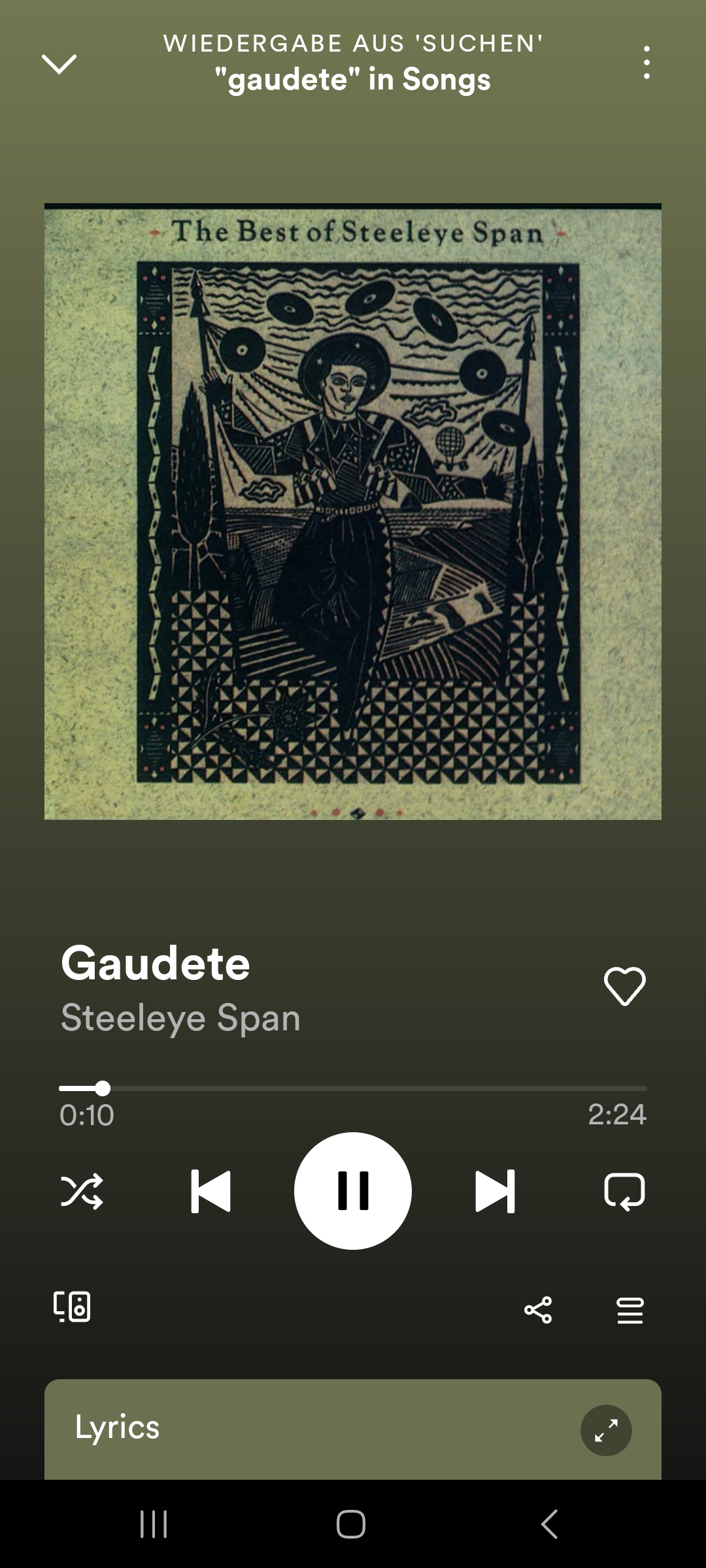Open the connect to device picker
706x1568 pixels.
(x=72, y=1307)
